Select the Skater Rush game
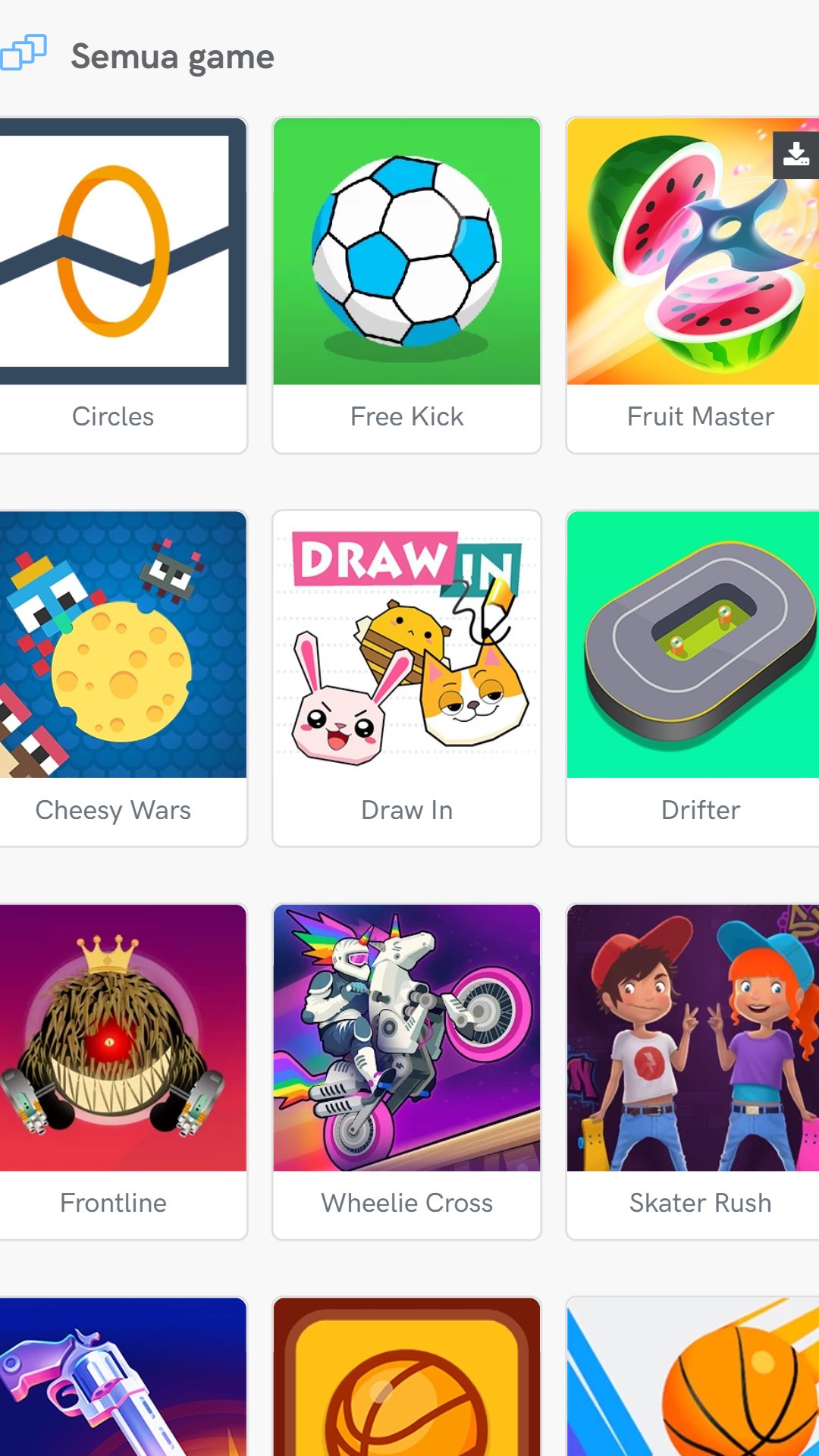This screenshot has width=819, height=1456. (692, 1072)
